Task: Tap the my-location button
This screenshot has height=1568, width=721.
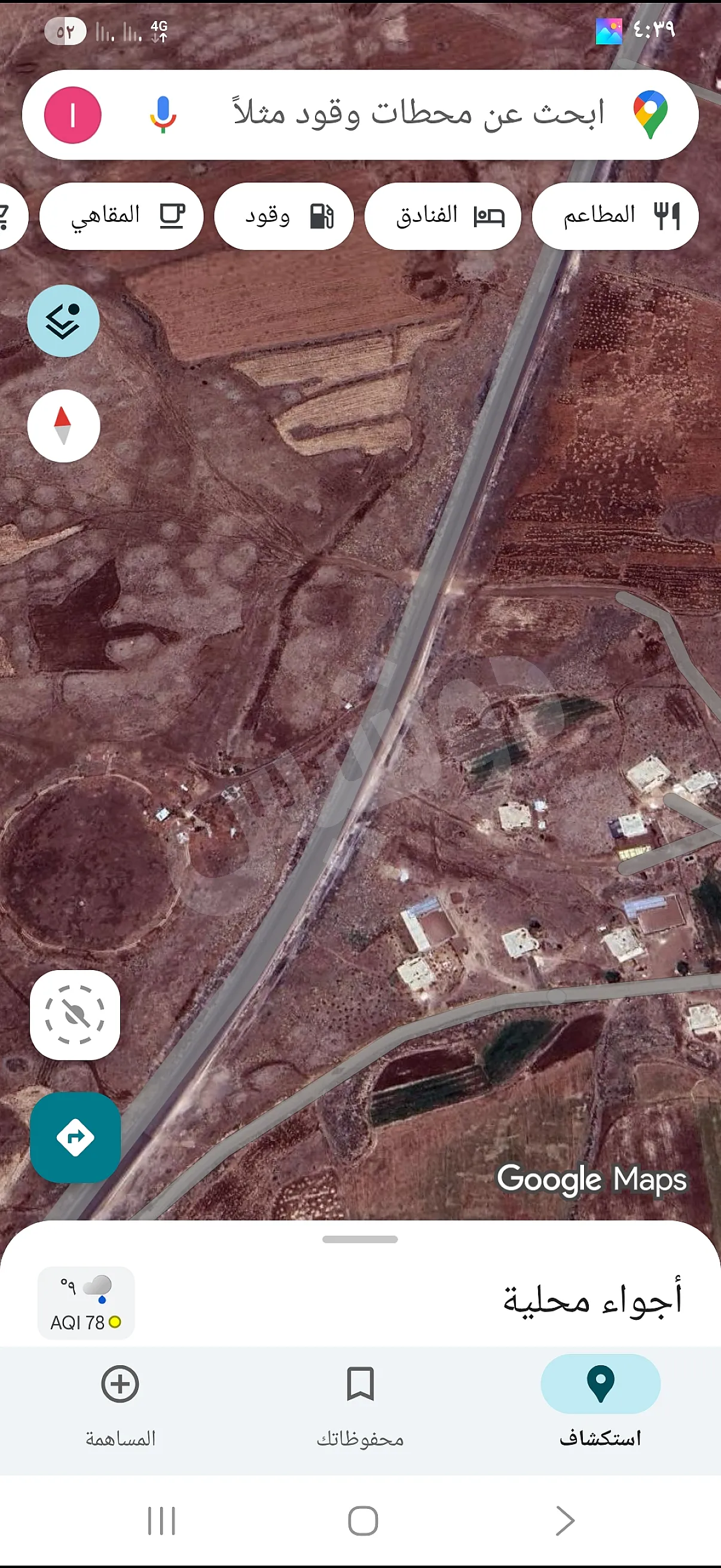Action: click(x=75, y=1015)
